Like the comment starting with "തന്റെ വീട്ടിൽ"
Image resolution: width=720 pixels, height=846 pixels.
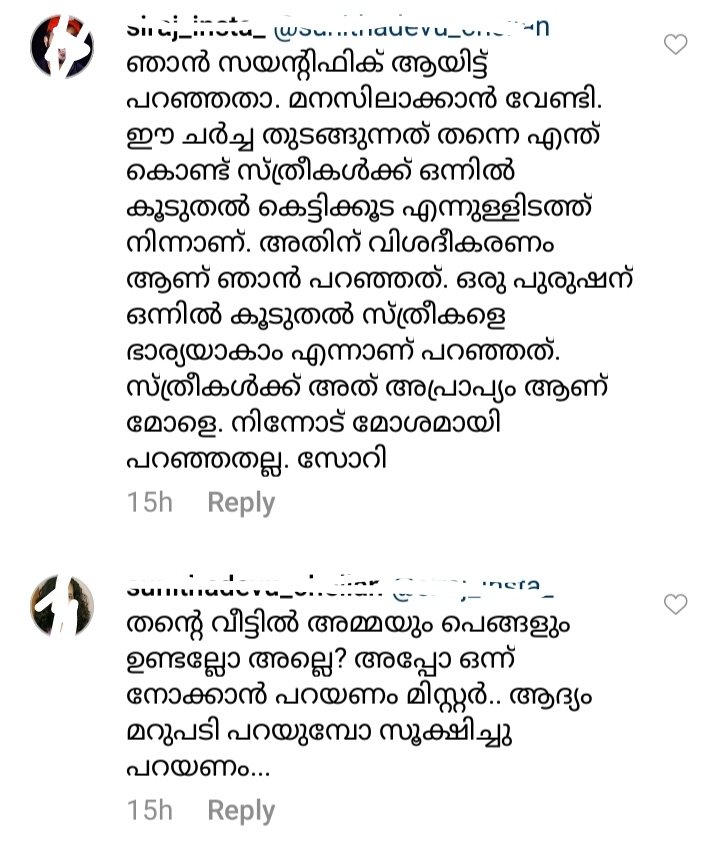pos(677,604)
